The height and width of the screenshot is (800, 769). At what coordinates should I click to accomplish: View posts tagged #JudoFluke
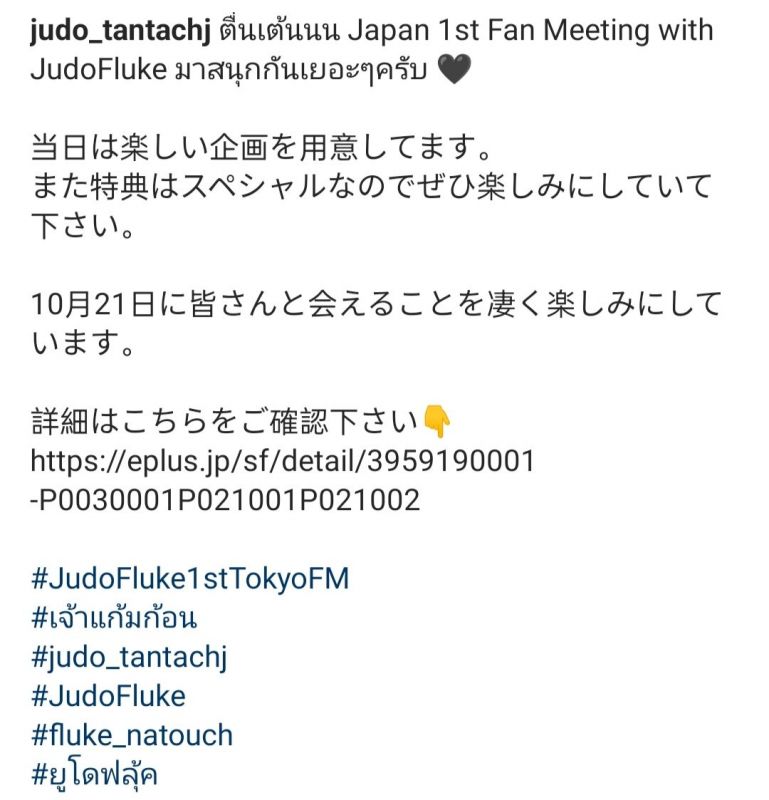click(108, 695)
